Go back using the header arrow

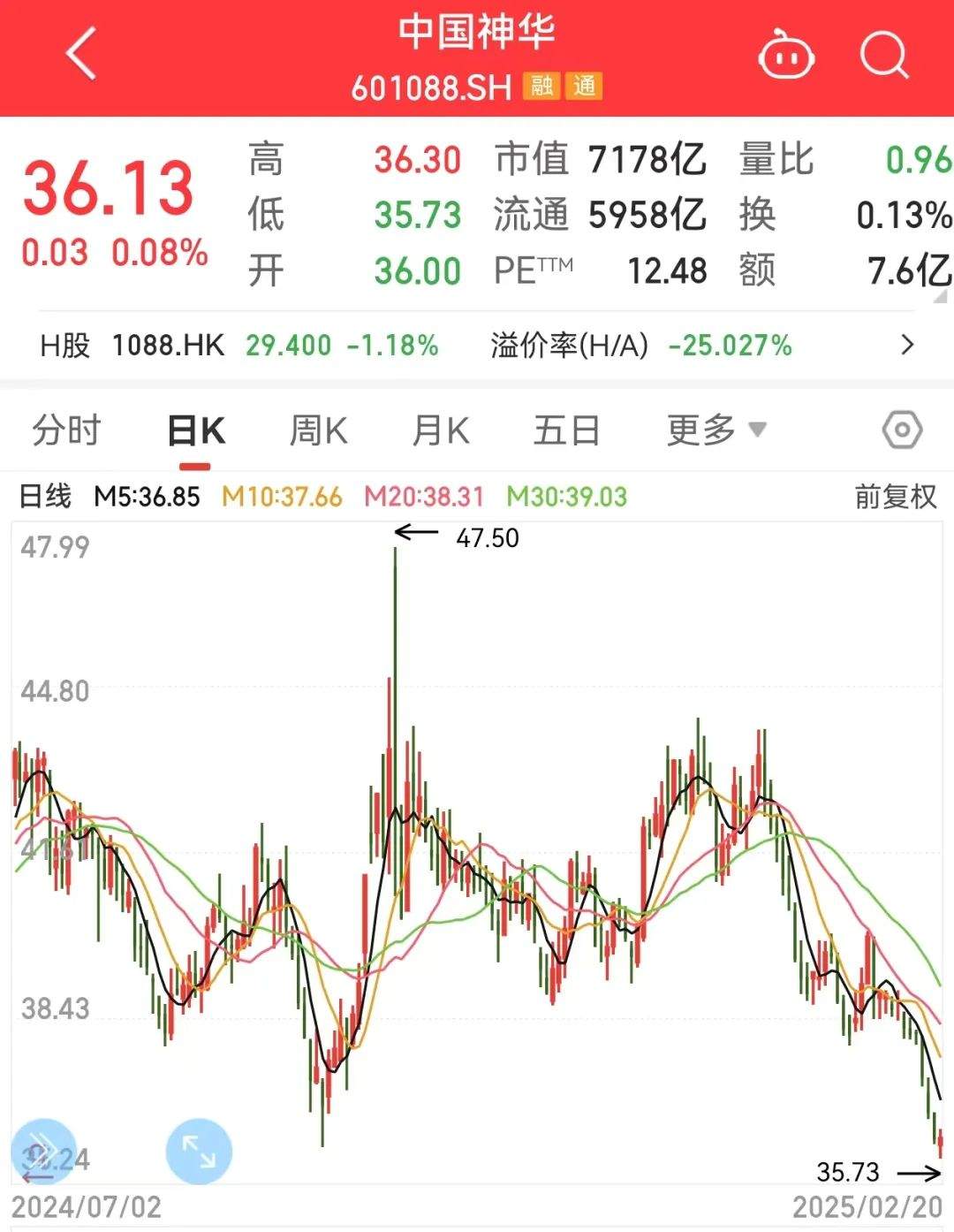81,55
